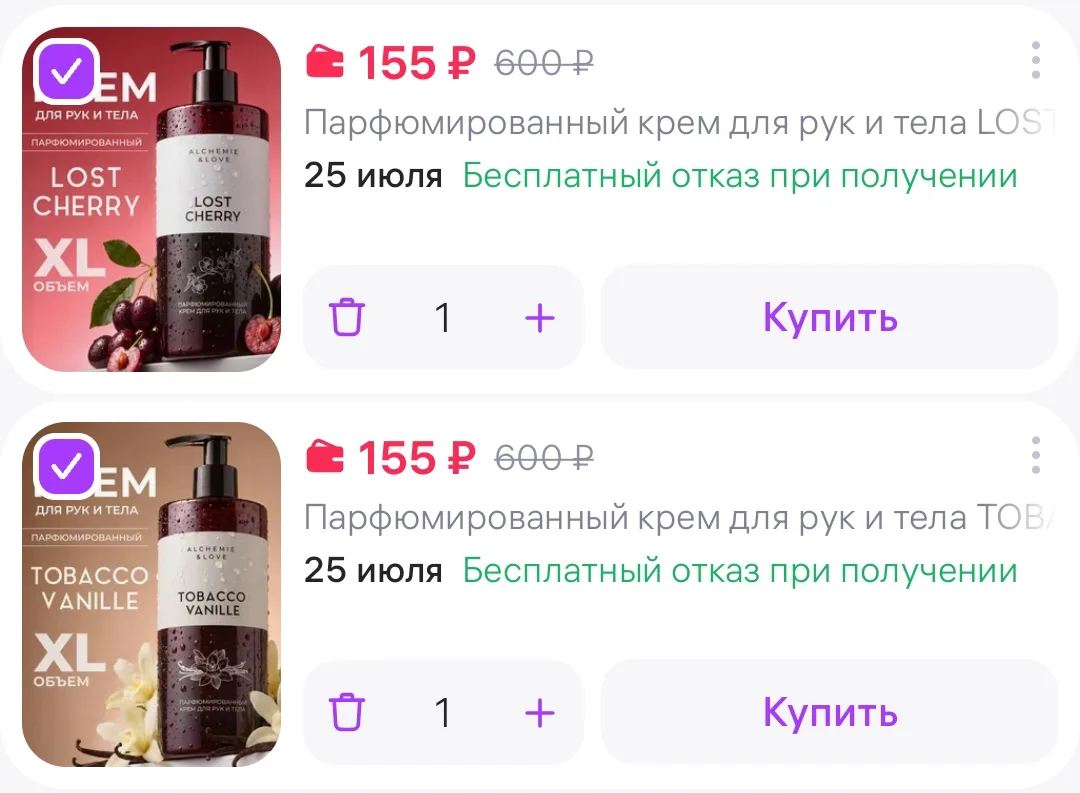Image resolution: width=1080 pixels, height=793 pixels.
Task: Delete Lost Cherry cream from cart
Action: 346,318
